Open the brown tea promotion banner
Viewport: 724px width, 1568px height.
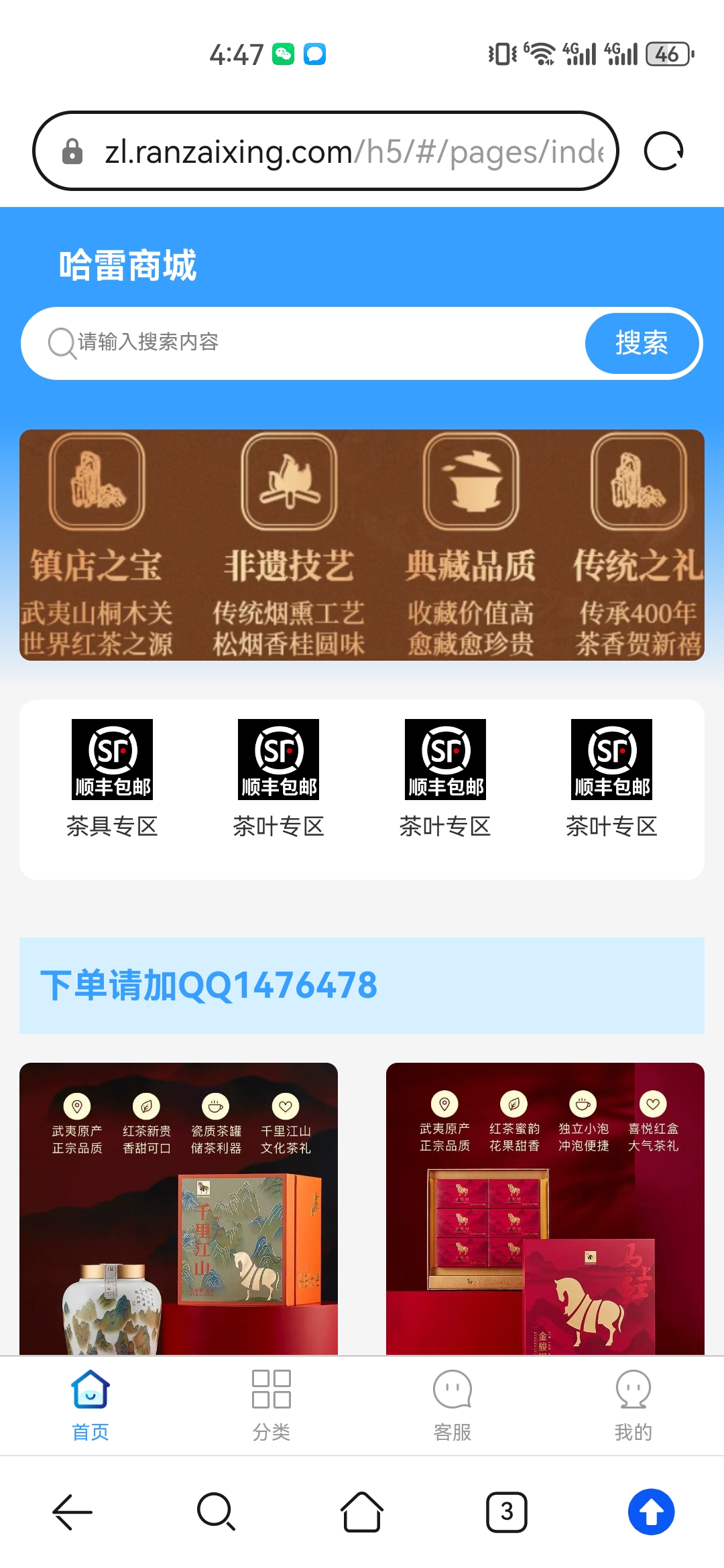coord(362,545)
